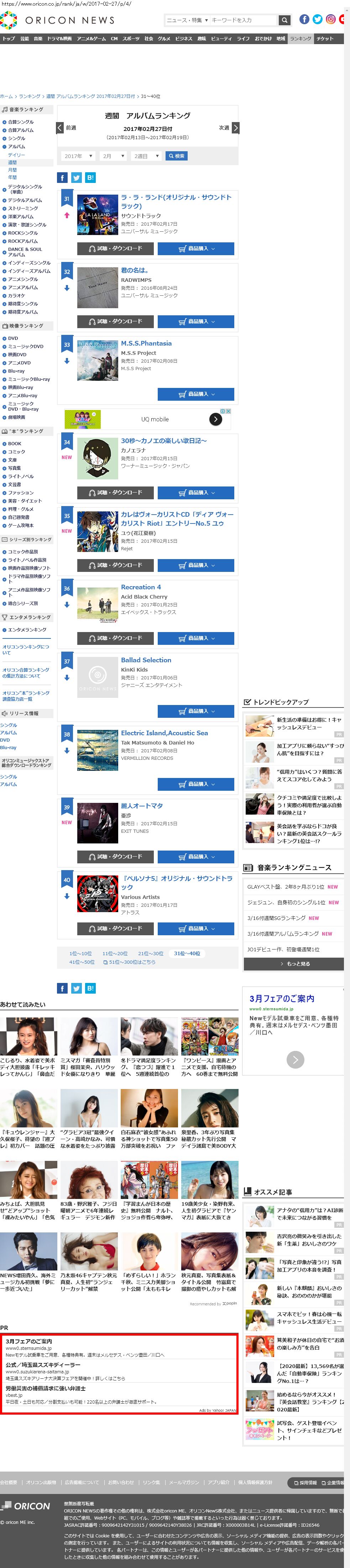The height and width of the screenshot is (1568, 350).
Task: Open the 2017年 year dropdown
Action: pos(79,157)
